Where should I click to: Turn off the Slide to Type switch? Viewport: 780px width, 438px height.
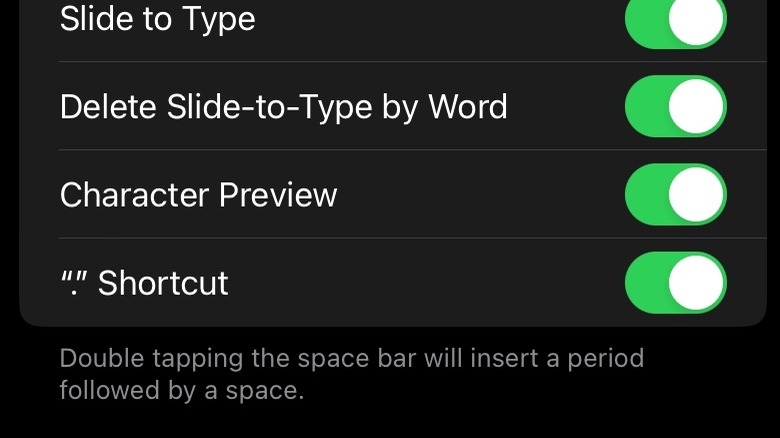tap(675, 20)
